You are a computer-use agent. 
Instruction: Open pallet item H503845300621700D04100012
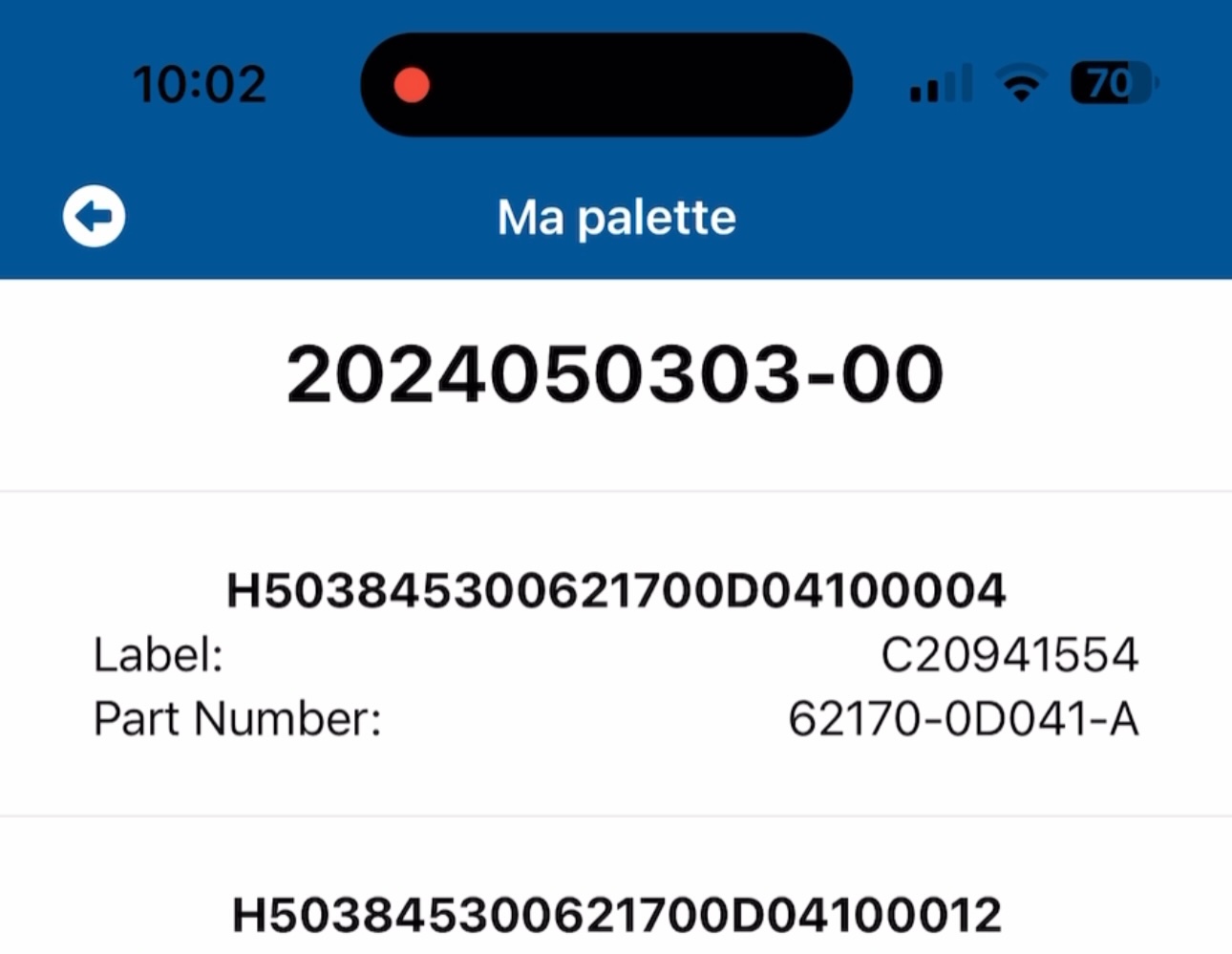[616, 914]
